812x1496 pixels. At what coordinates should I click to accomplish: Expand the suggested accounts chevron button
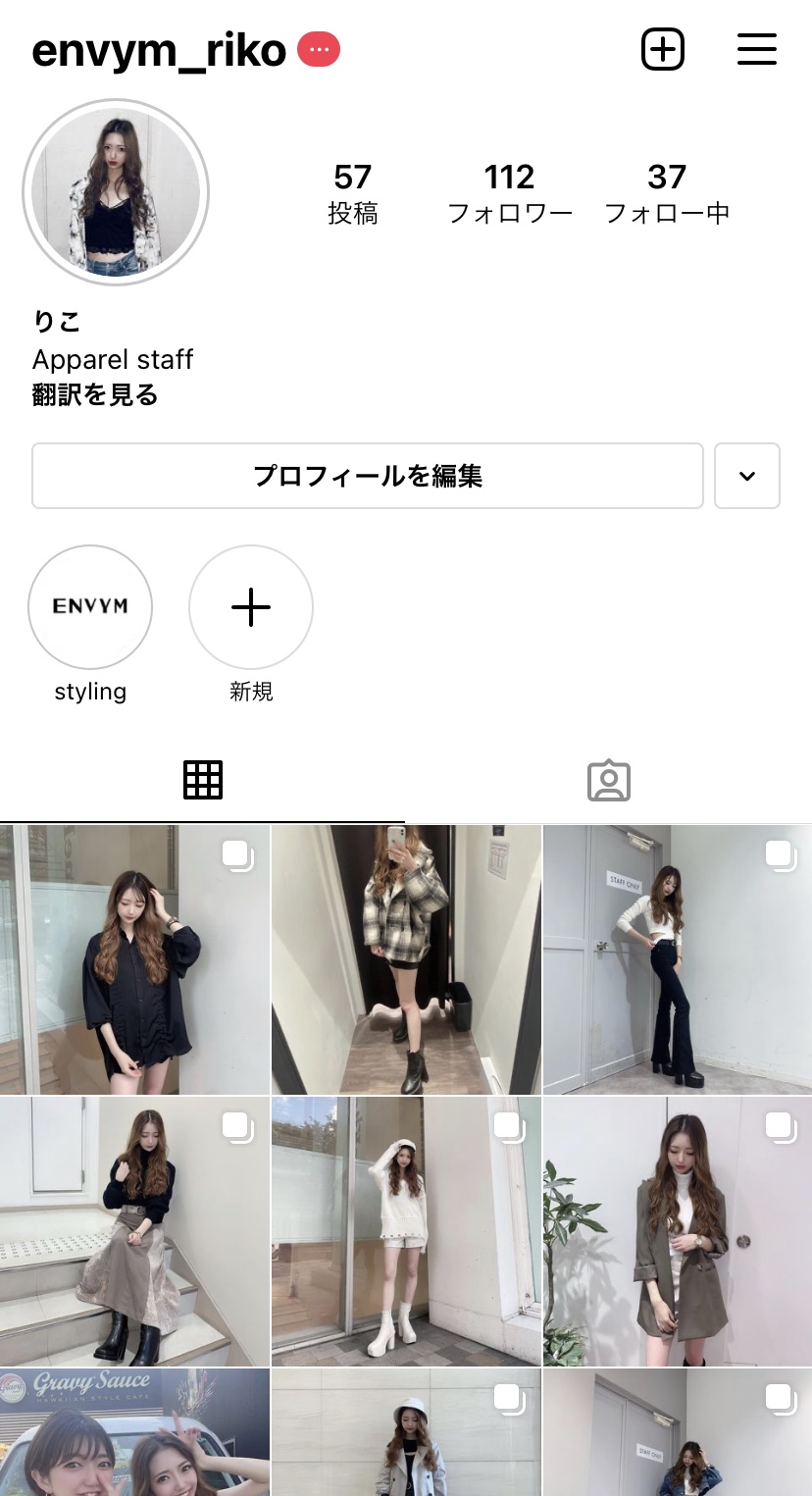pos(746,476)
